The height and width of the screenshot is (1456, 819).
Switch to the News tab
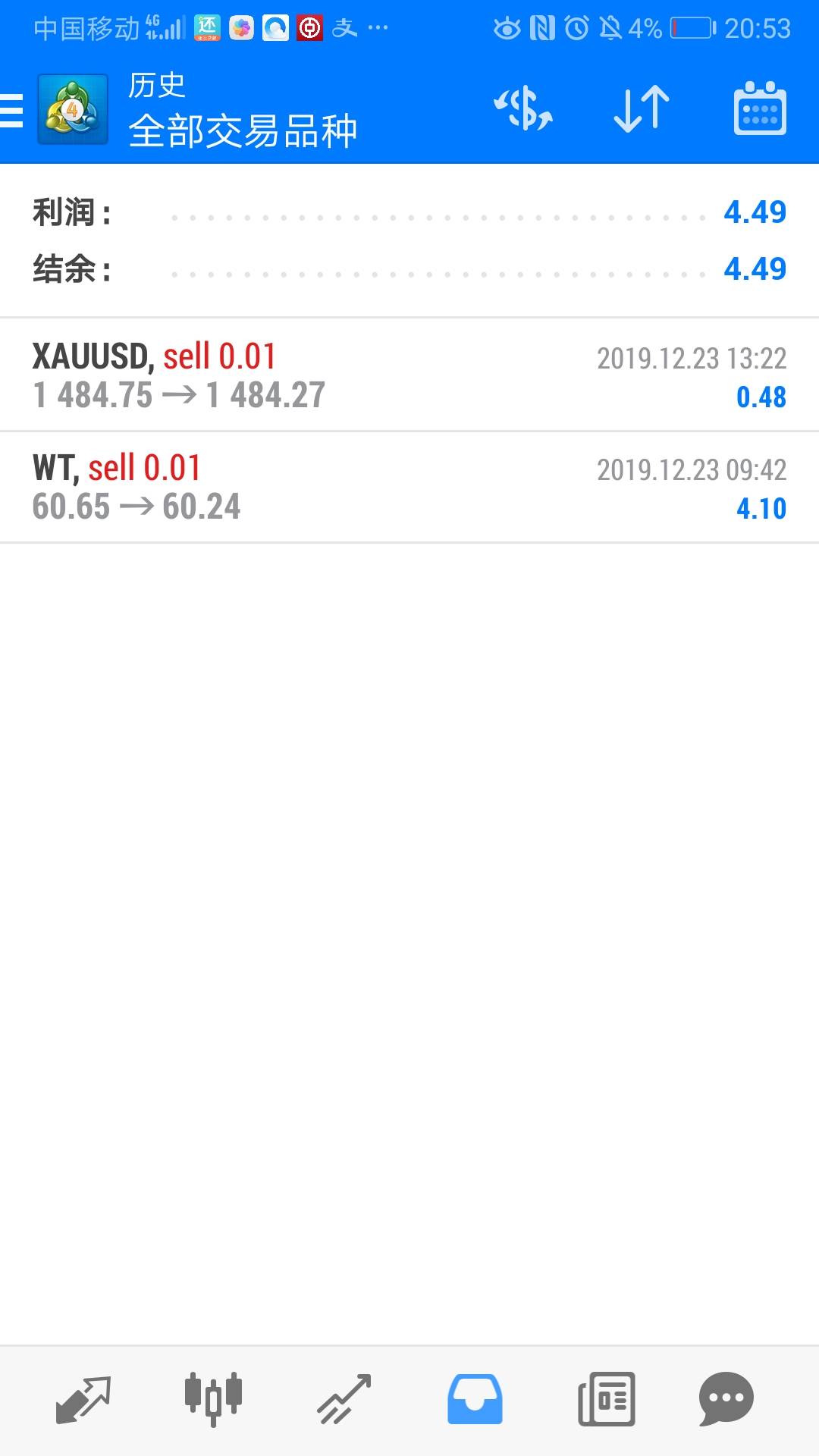point(606,1398)
